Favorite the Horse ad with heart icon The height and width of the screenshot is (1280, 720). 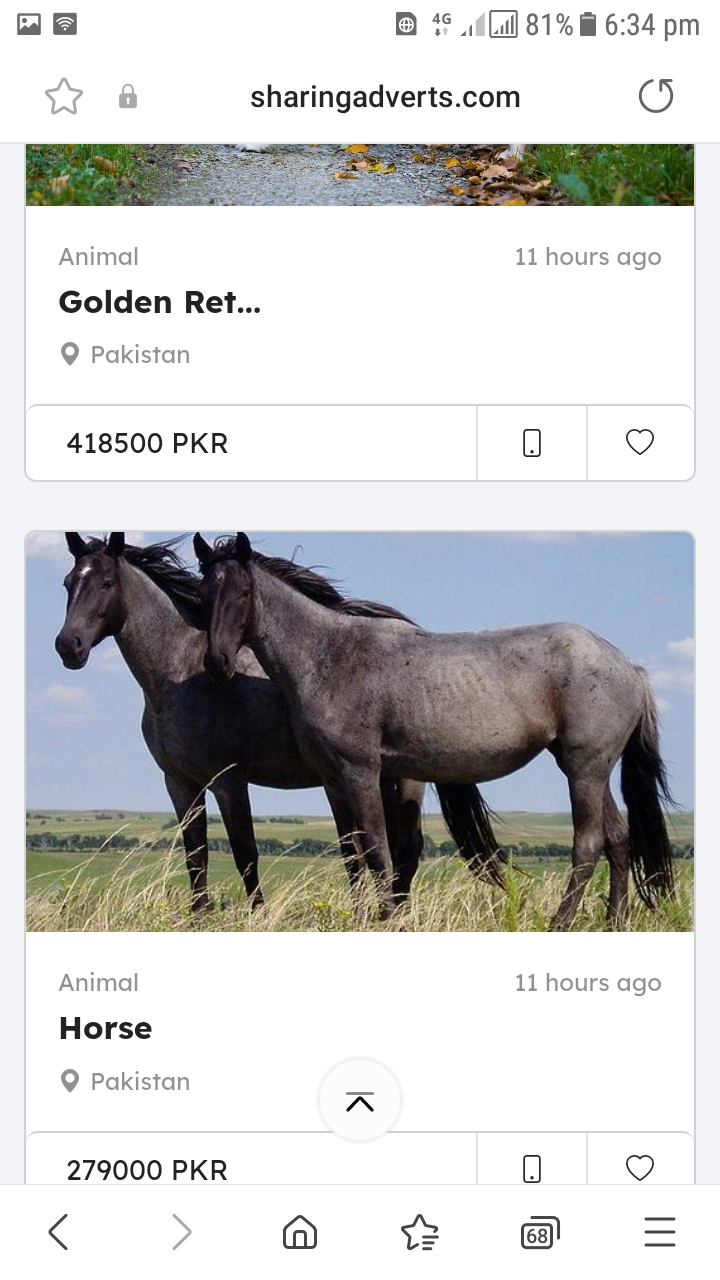pos(640,1167)
